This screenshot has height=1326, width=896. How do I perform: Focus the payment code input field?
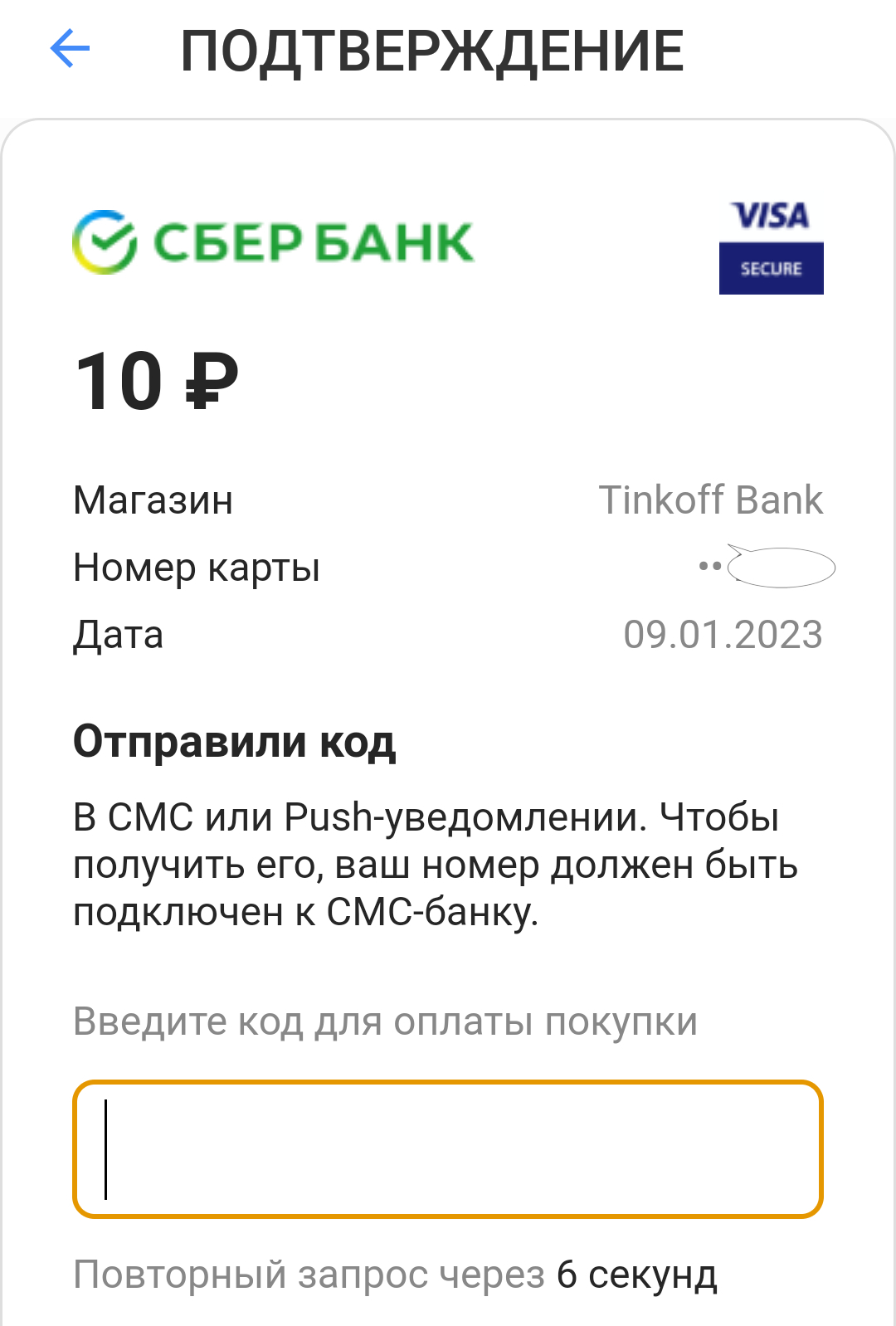448,1149
